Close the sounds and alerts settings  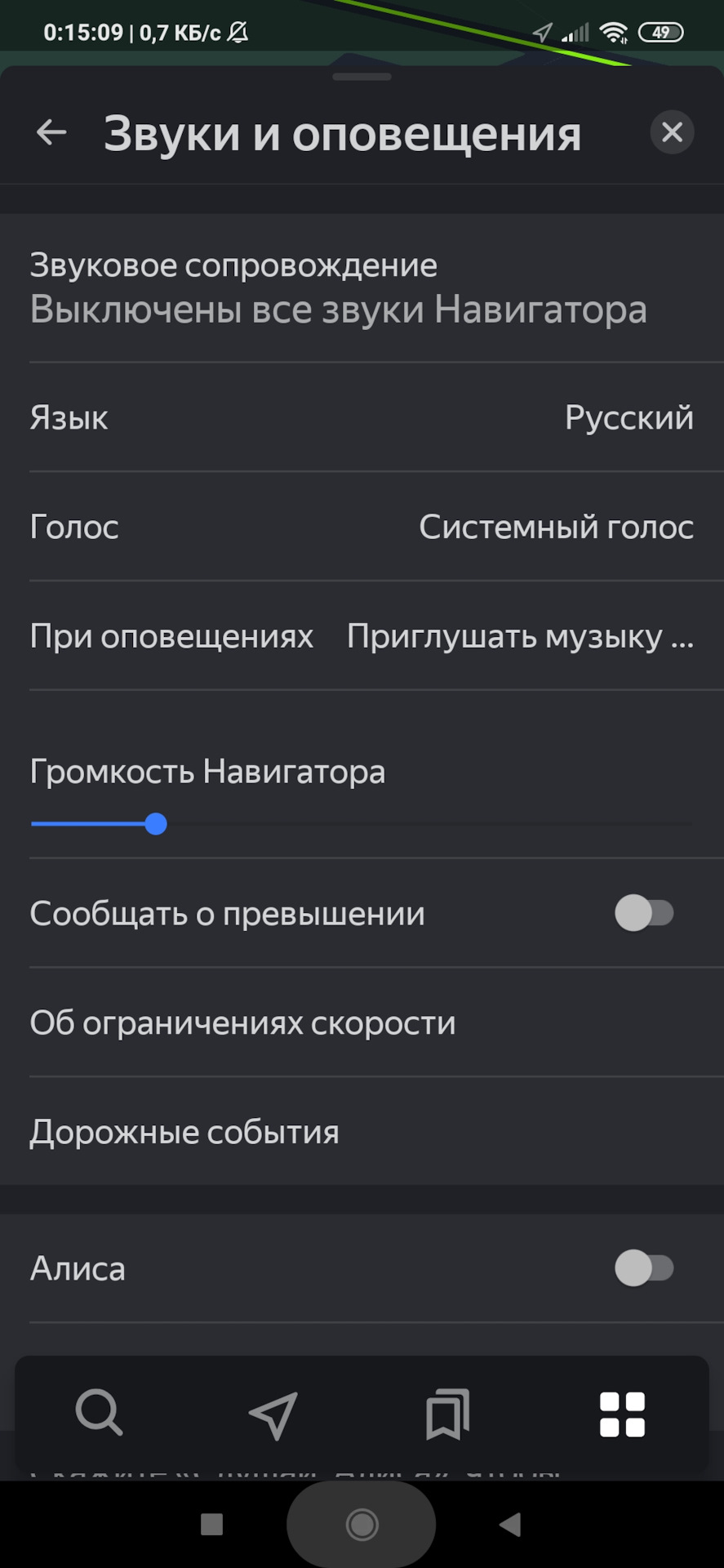[672, 132]
